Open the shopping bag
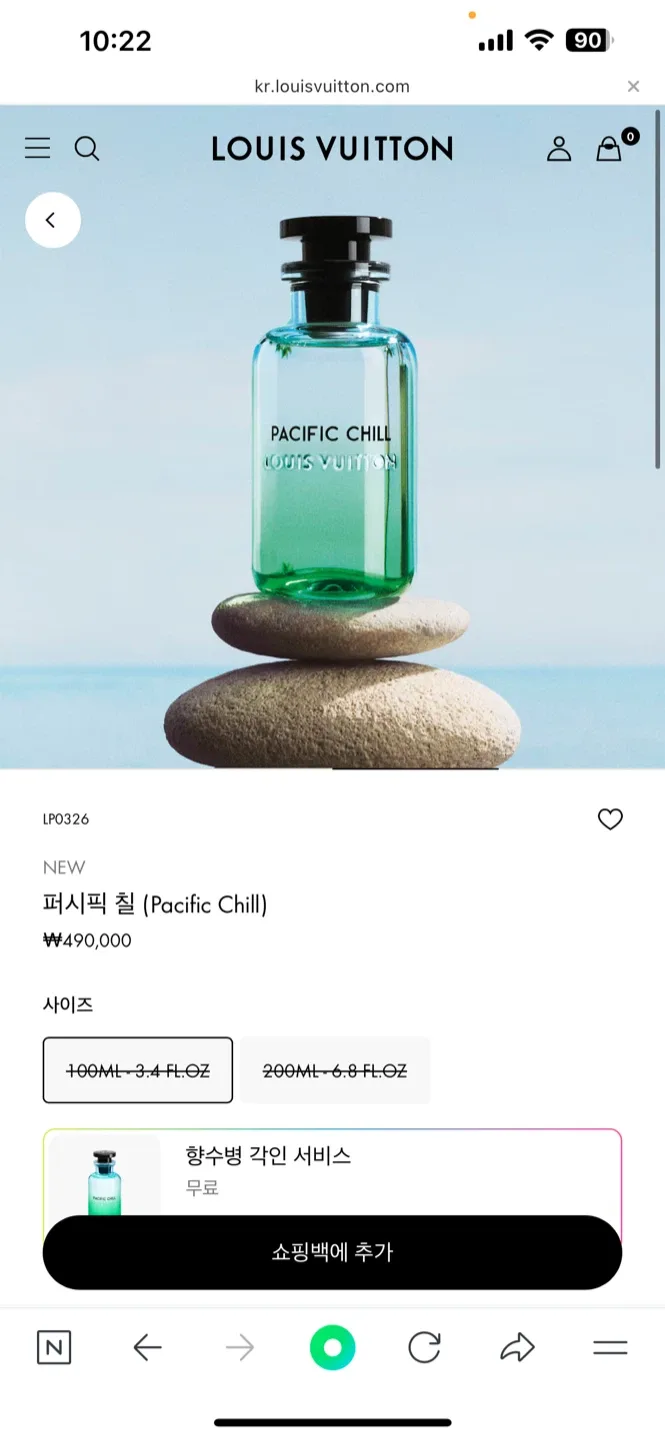Viewport: 665px width, 1440px height. (x=609, y=149)
